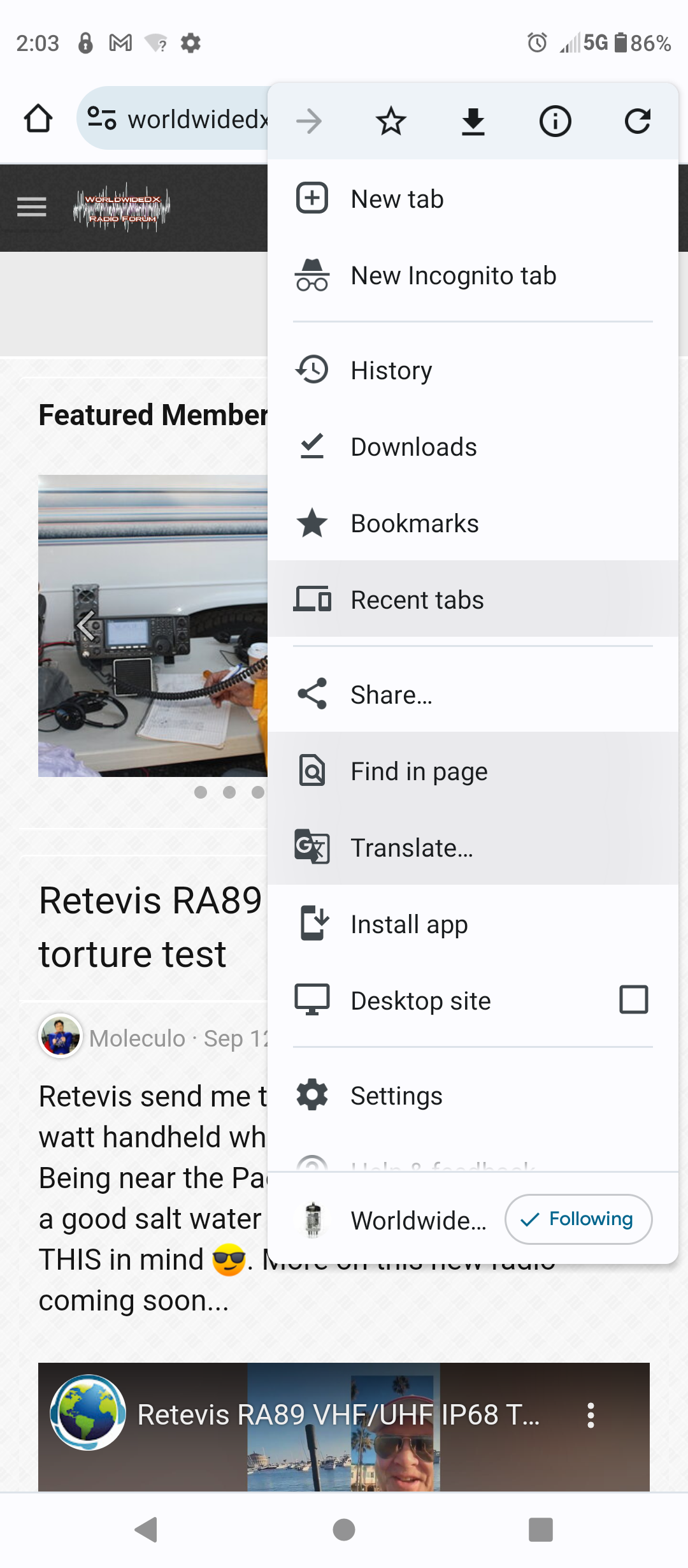
Task: Tap the Home button next to the address bar
Action: tap(38, 119)
